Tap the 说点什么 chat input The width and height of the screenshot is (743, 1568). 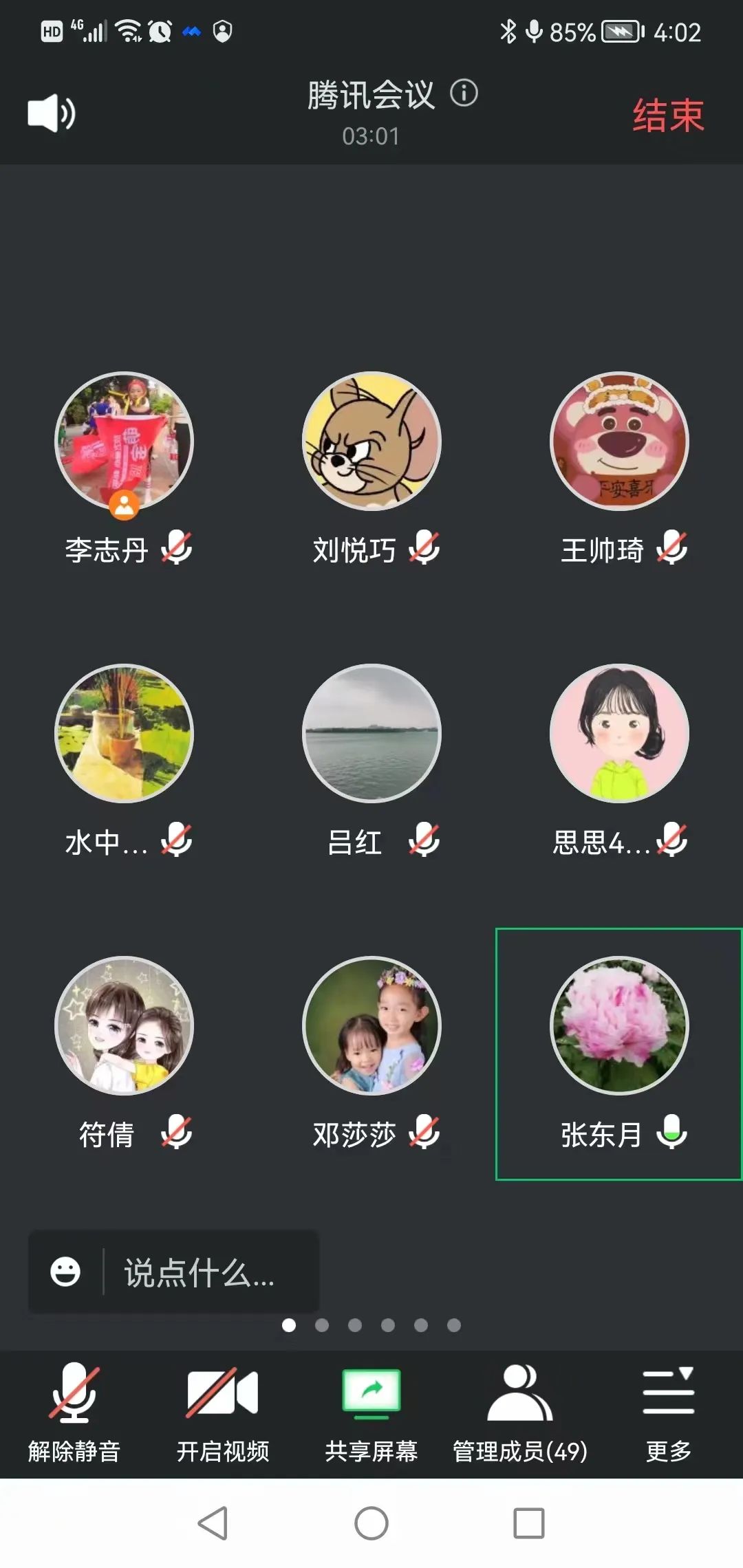coord(206,1272)
